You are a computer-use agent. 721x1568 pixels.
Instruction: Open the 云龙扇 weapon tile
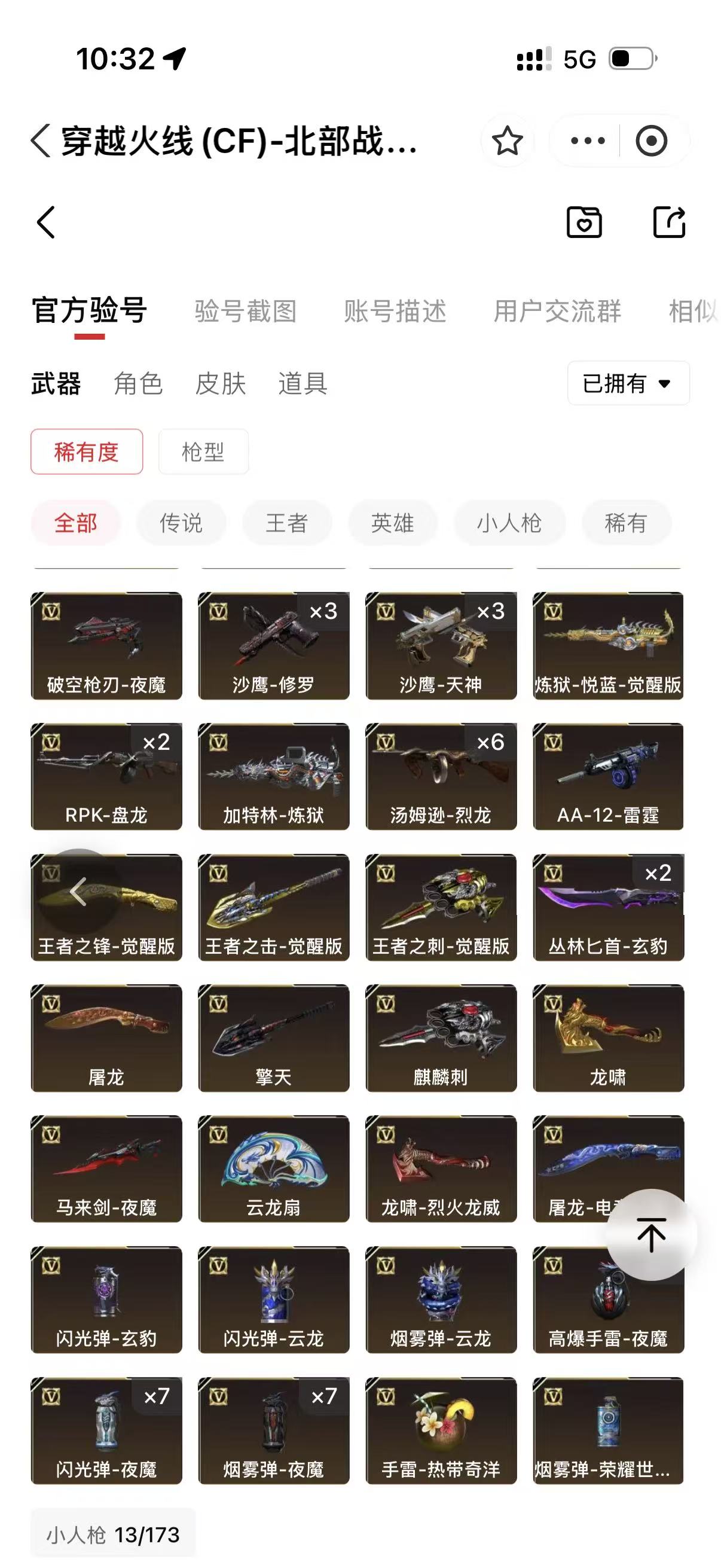(x=274, y=1169)
